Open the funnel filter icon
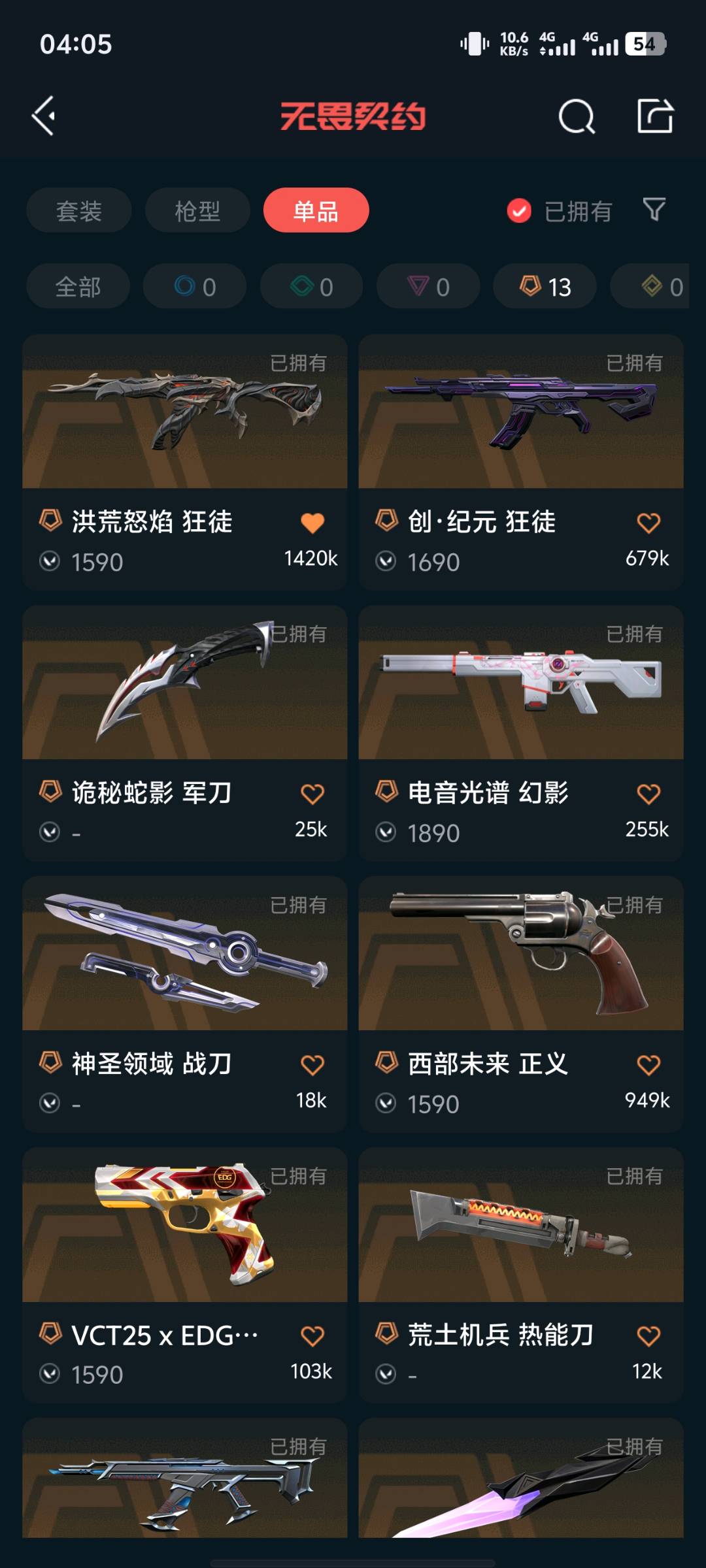 pyautogui.click(x=654, y=210)
